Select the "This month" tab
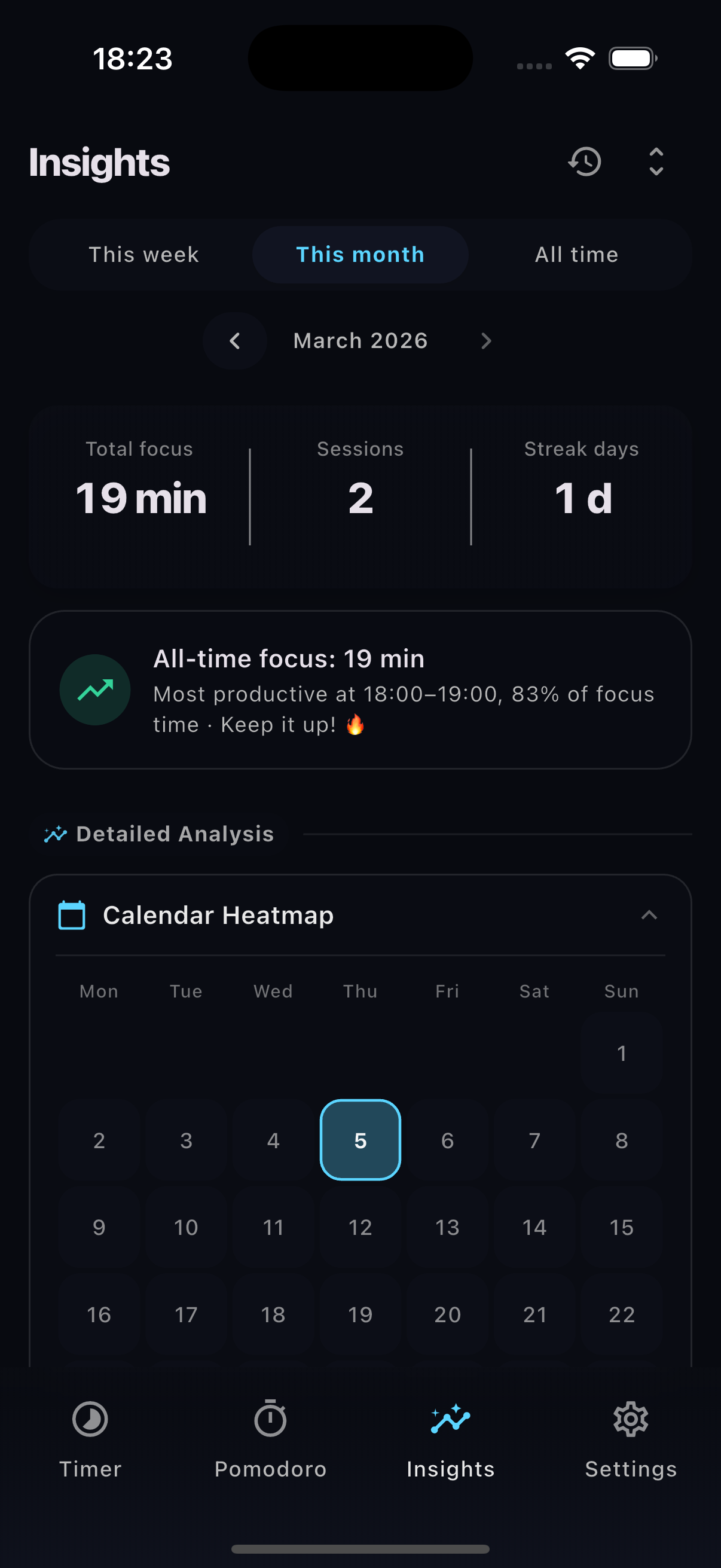Viewport: 721px width, 1568px height. coord(360,254)
